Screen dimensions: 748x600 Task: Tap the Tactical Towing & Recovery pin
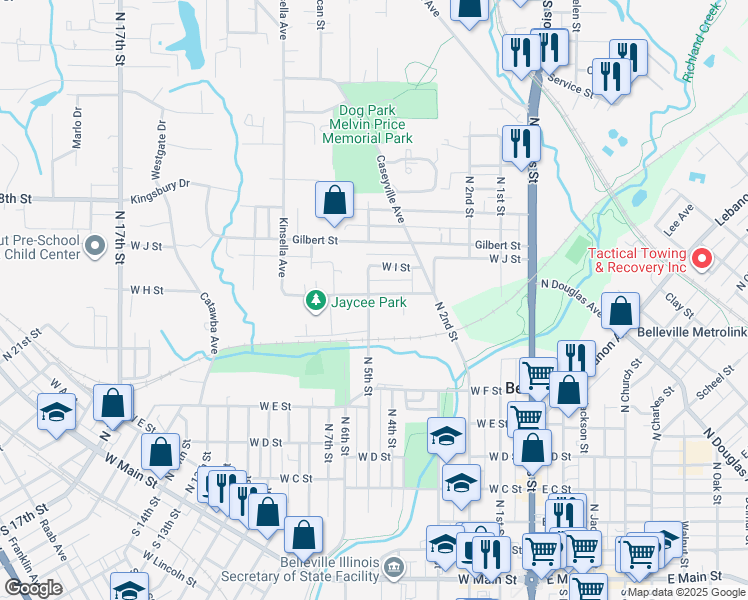pos(702,259)
